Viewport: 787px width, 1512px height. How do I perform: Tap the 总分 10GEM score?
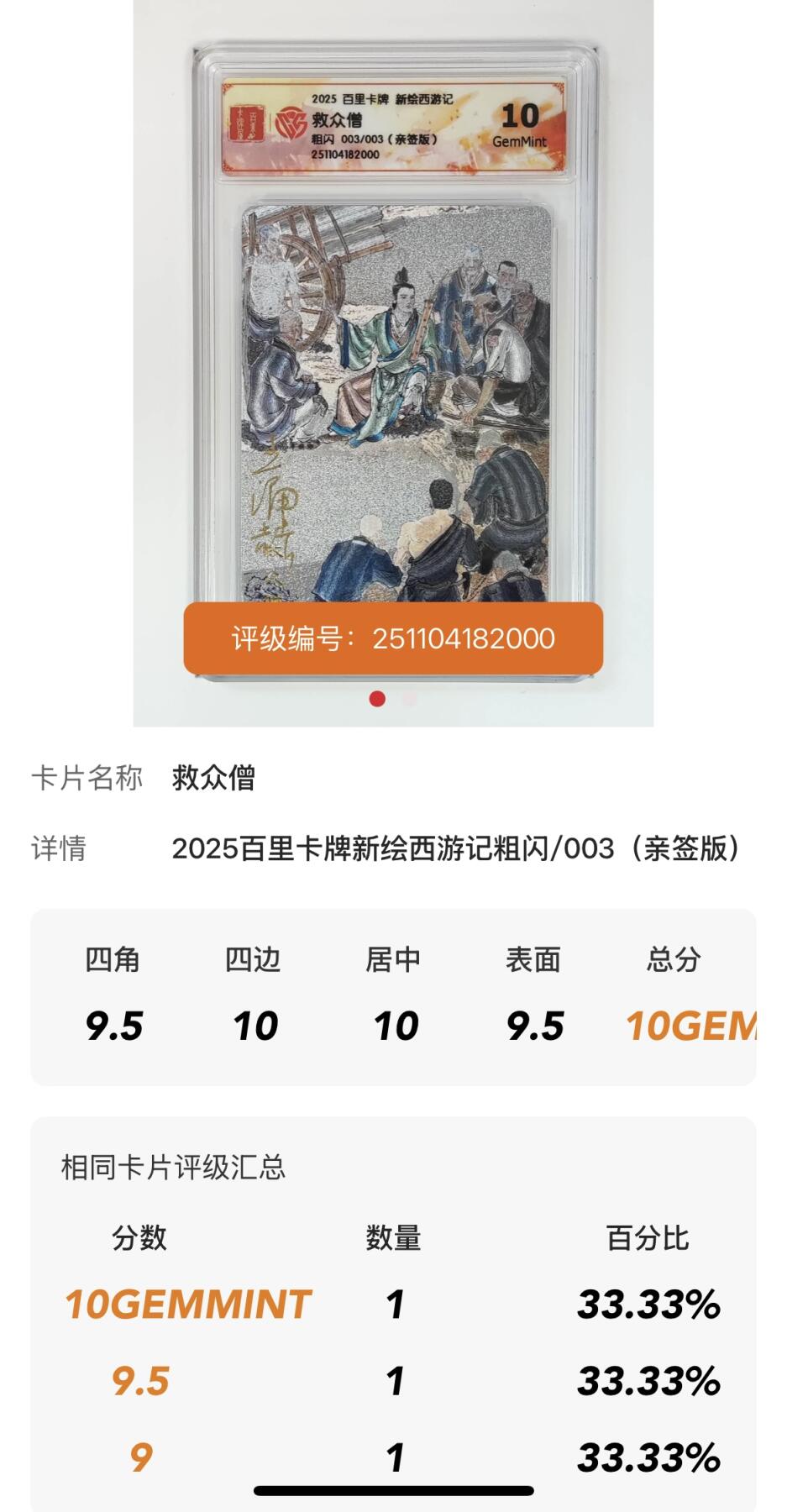[692, 1026]
